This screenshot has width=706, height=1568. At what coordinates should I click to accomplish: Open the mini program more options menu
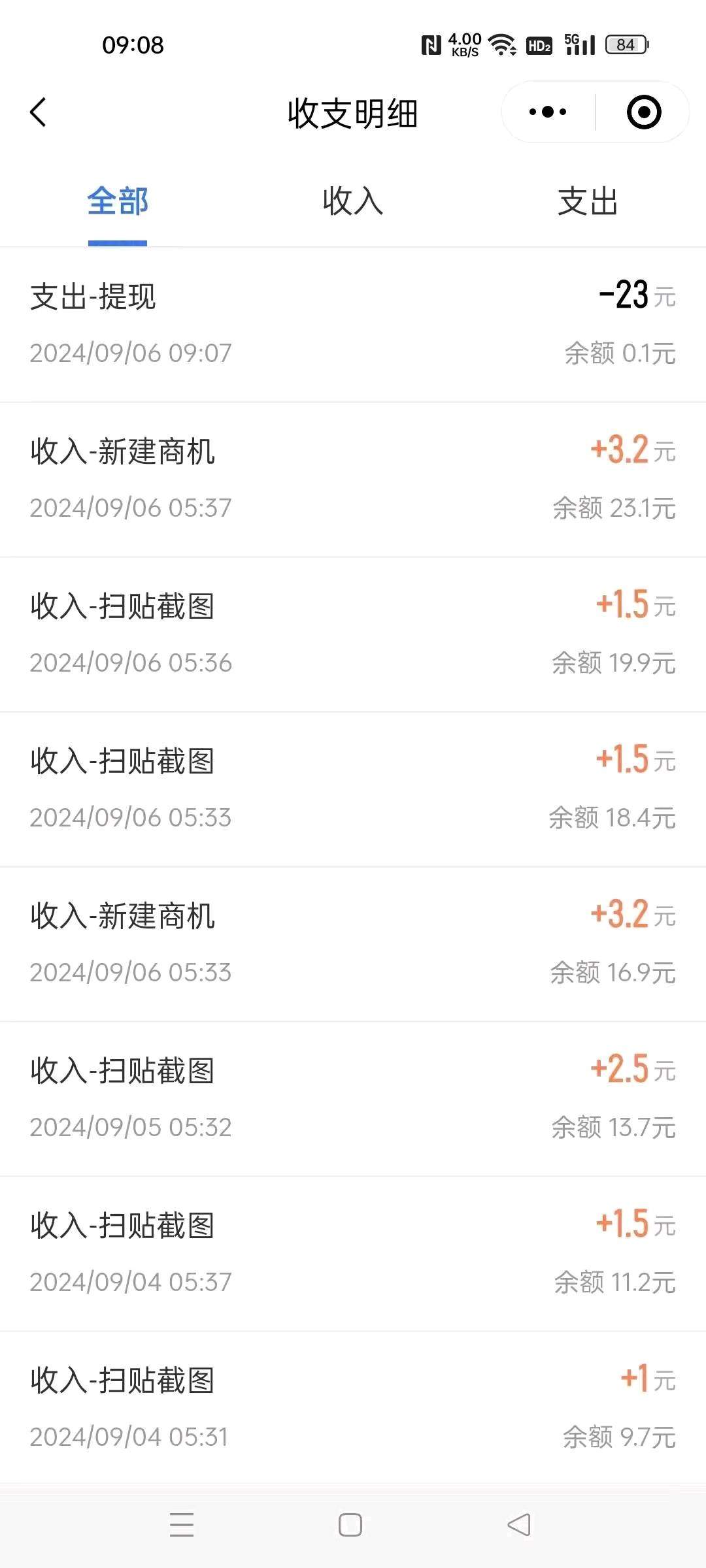pyautogui.click(x=548, y=112)
